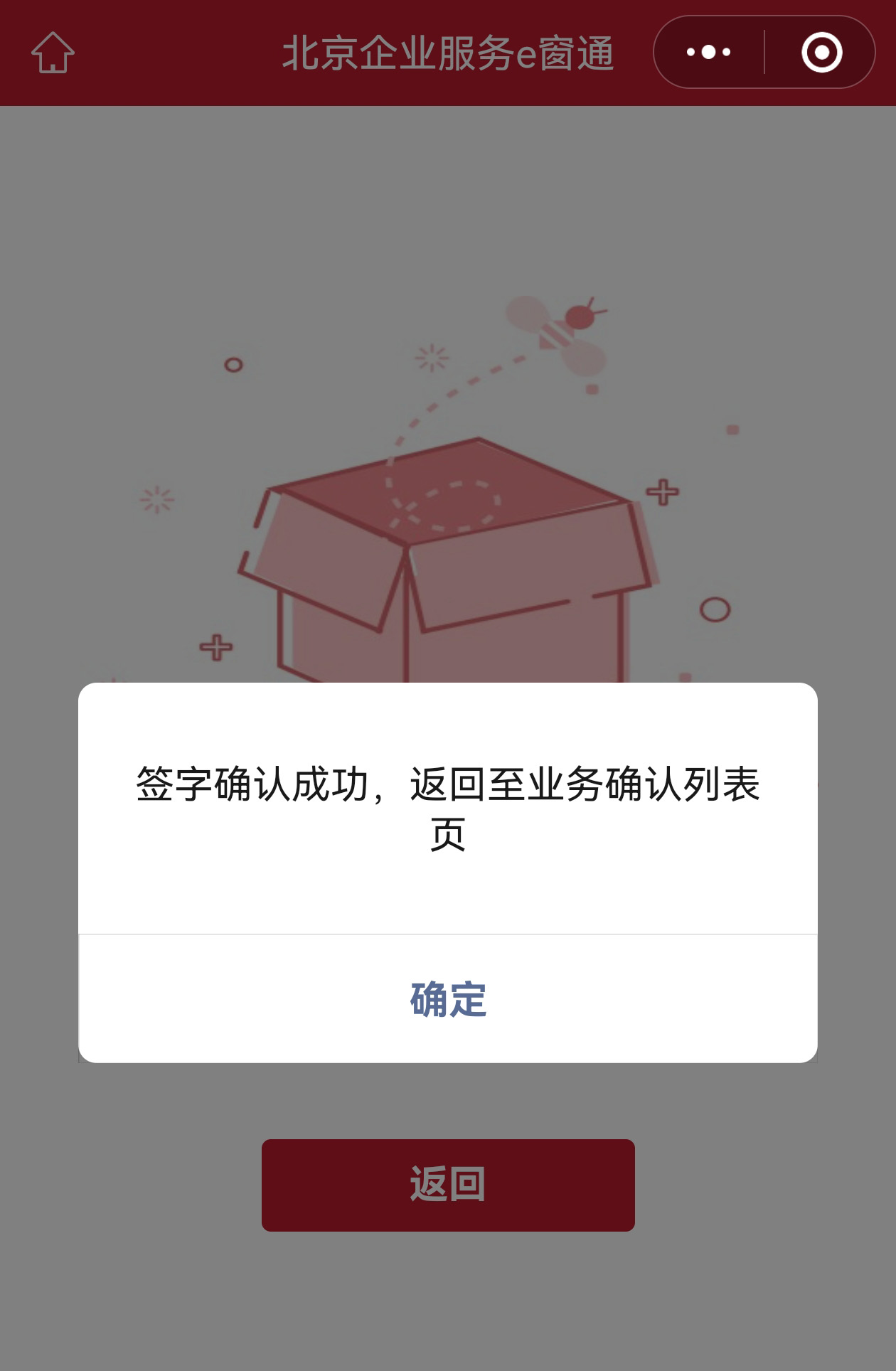The width and height of the screenshot is (896, 1371).
Task: Tap the 返回 button
Action: pos(448,1185)
